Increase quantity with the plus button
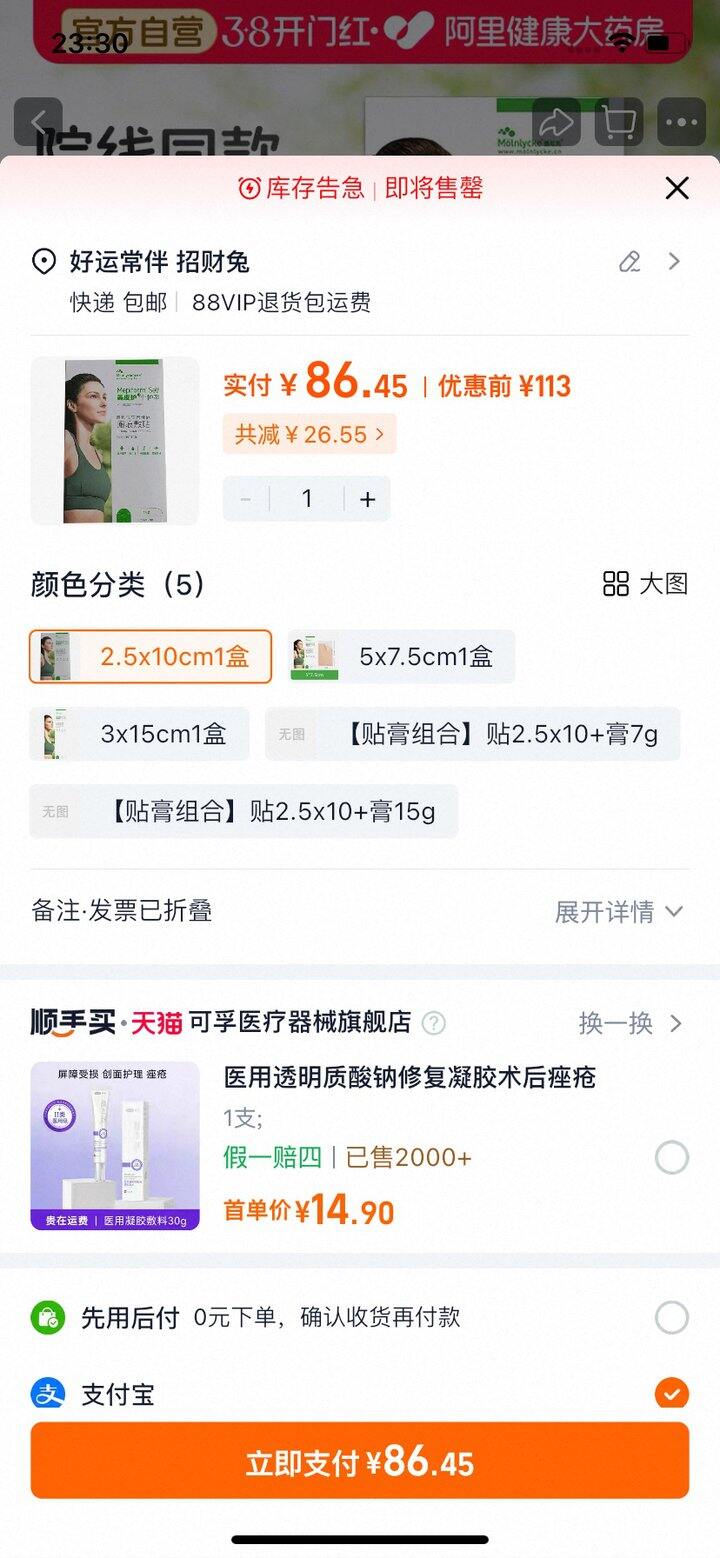Viewport: 720px width, 1558px height. 367,499
